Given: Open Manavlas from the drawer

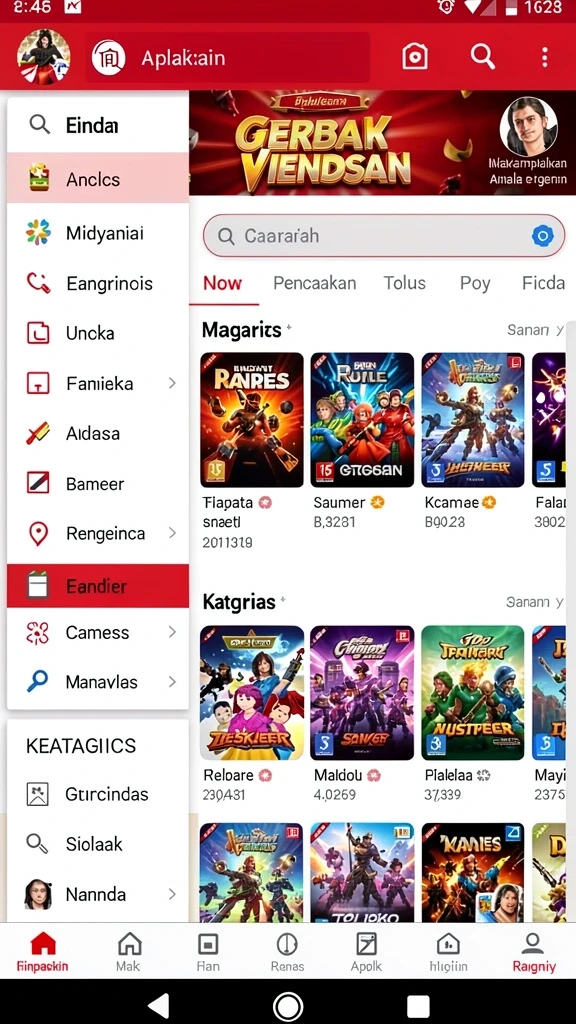Looking at the screenshot, I should (98, 682).
